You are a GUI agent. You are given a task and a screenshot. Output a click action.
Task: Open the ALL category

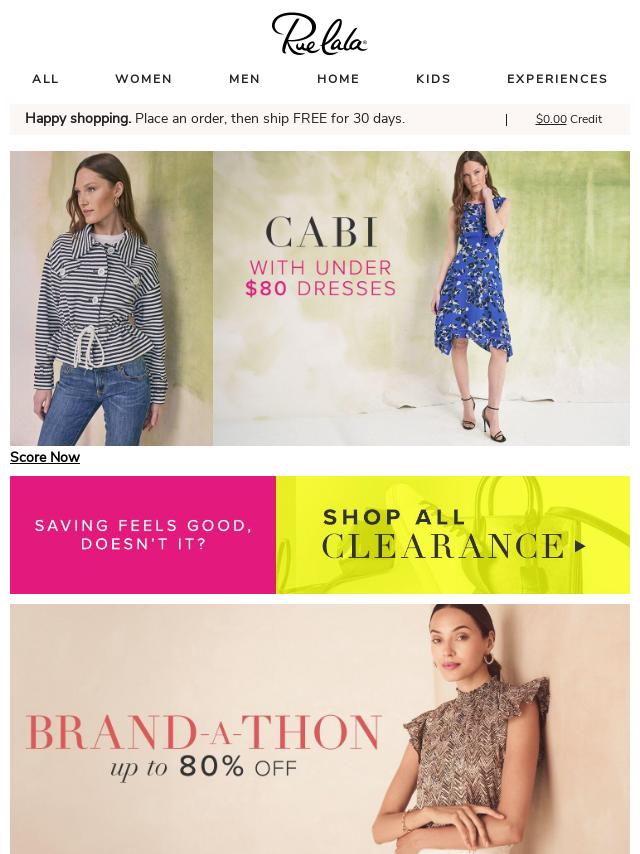tap(45, 79)
